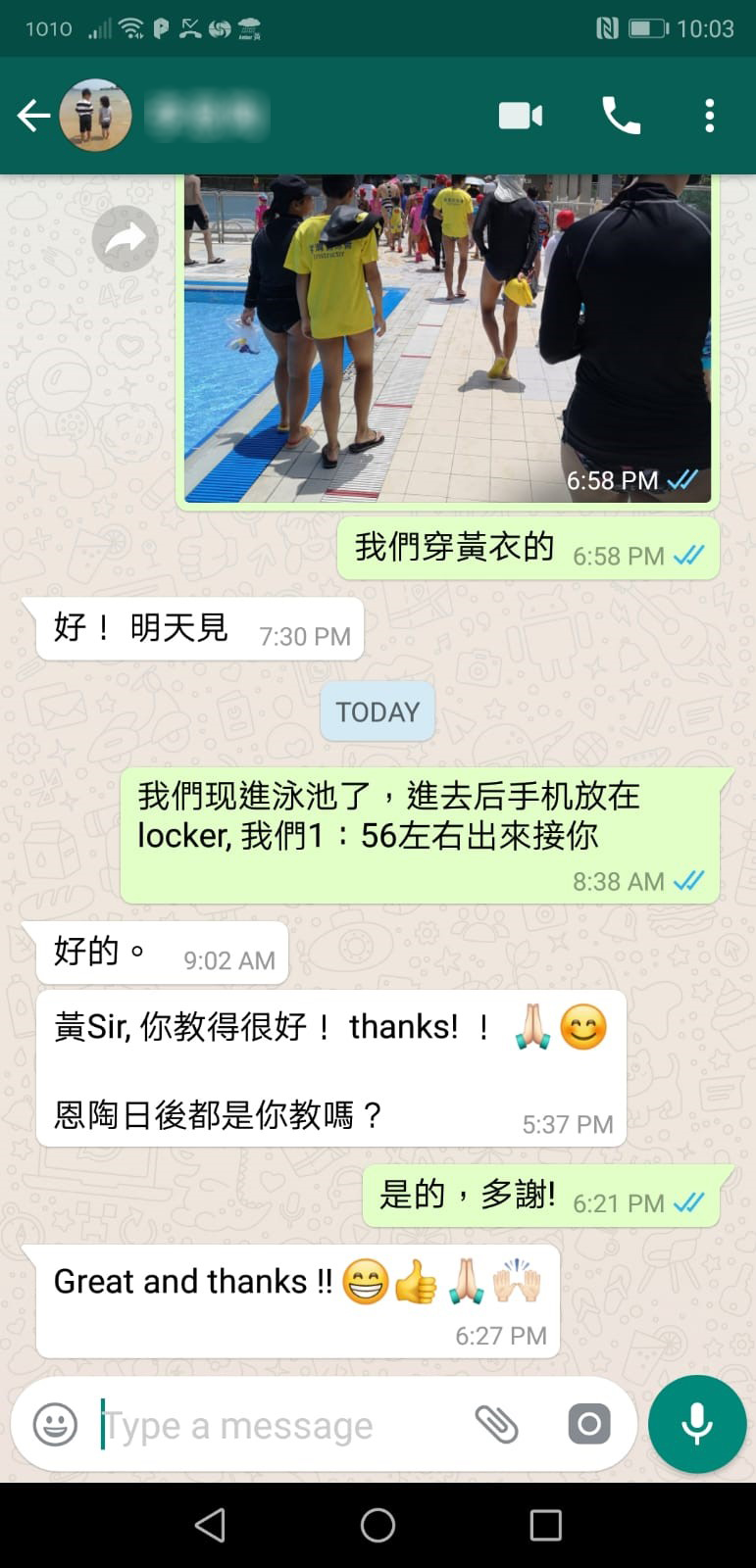
Task: Start a voice call
Action: pos(621,116)
